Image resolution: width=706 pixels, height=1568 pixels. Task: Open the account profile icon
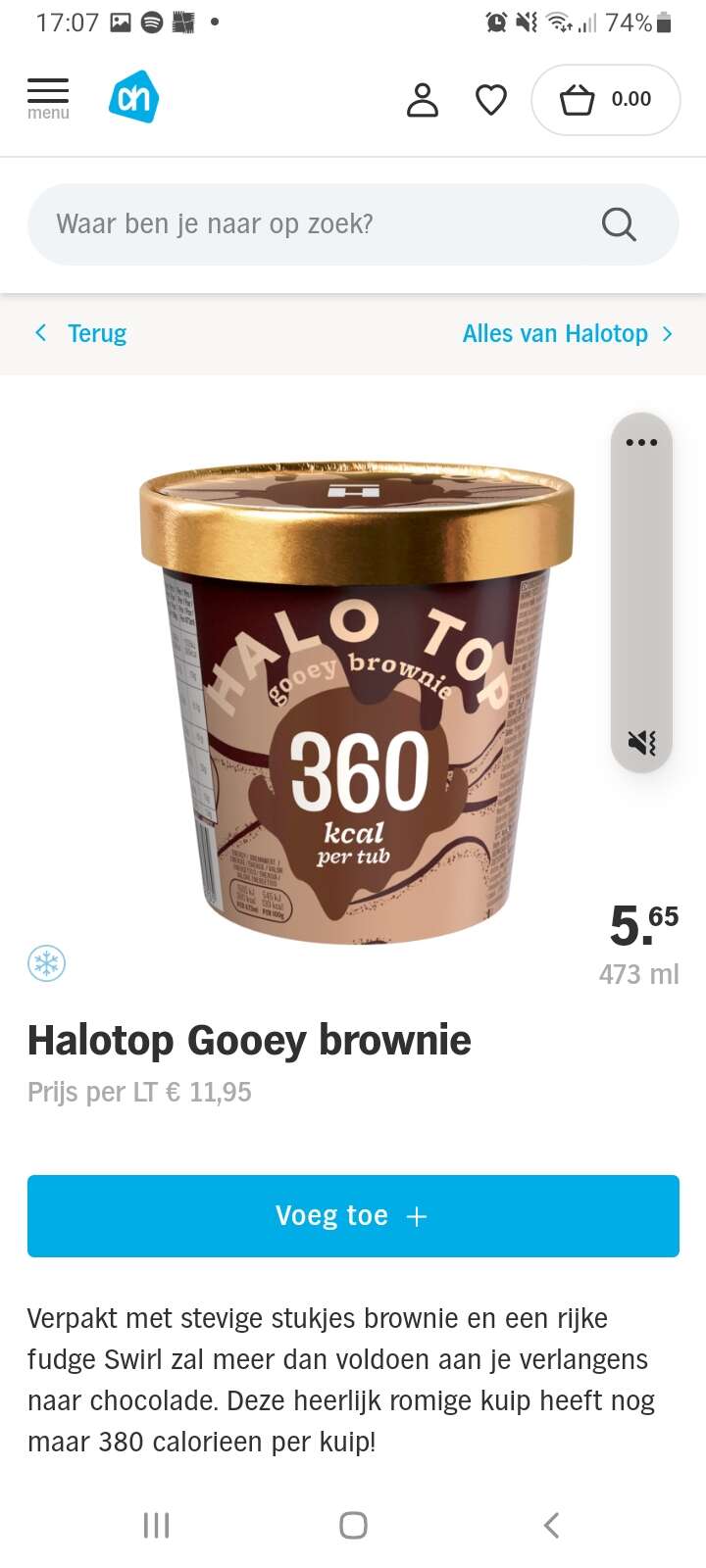click(x=423, y=99)
